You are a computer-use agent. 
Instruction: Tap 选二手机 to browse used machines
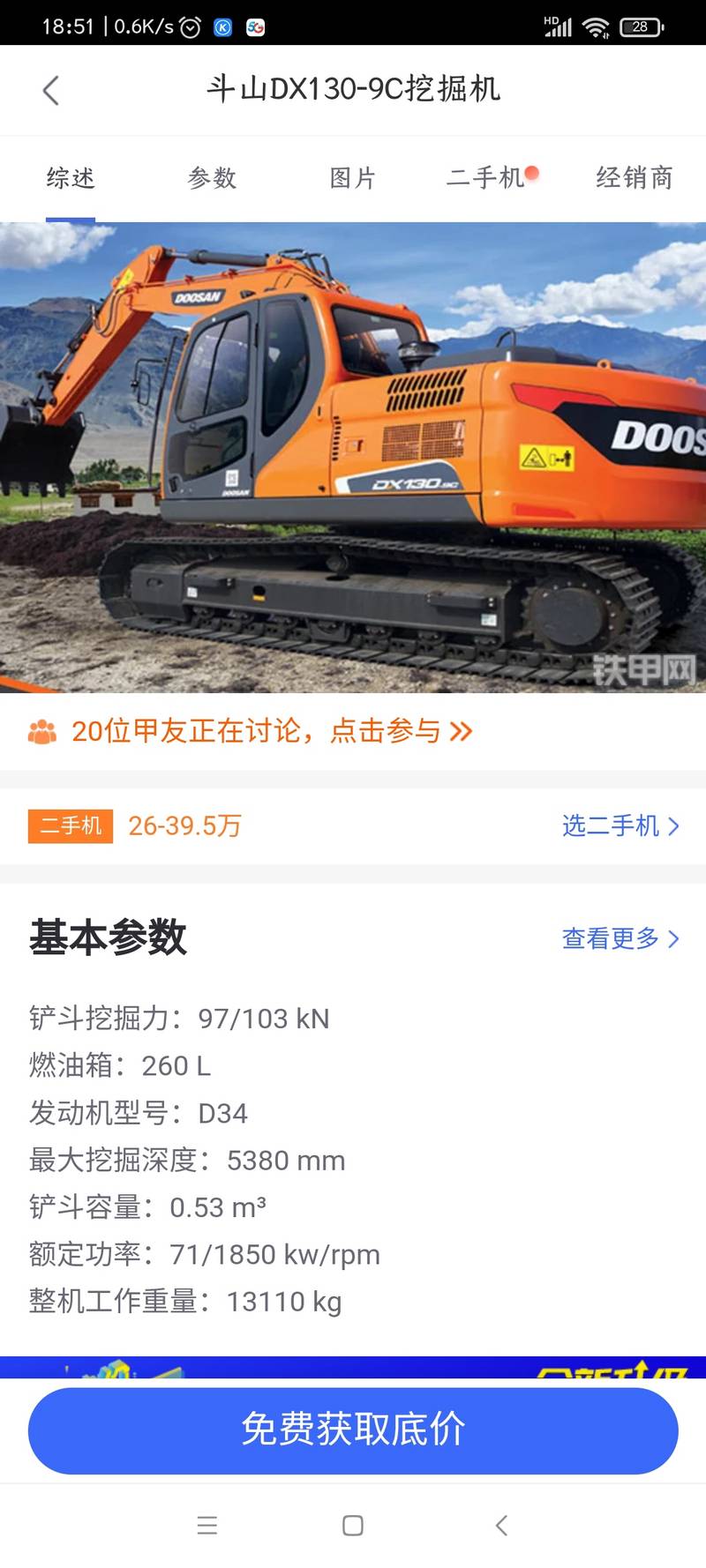click(620, 825)
